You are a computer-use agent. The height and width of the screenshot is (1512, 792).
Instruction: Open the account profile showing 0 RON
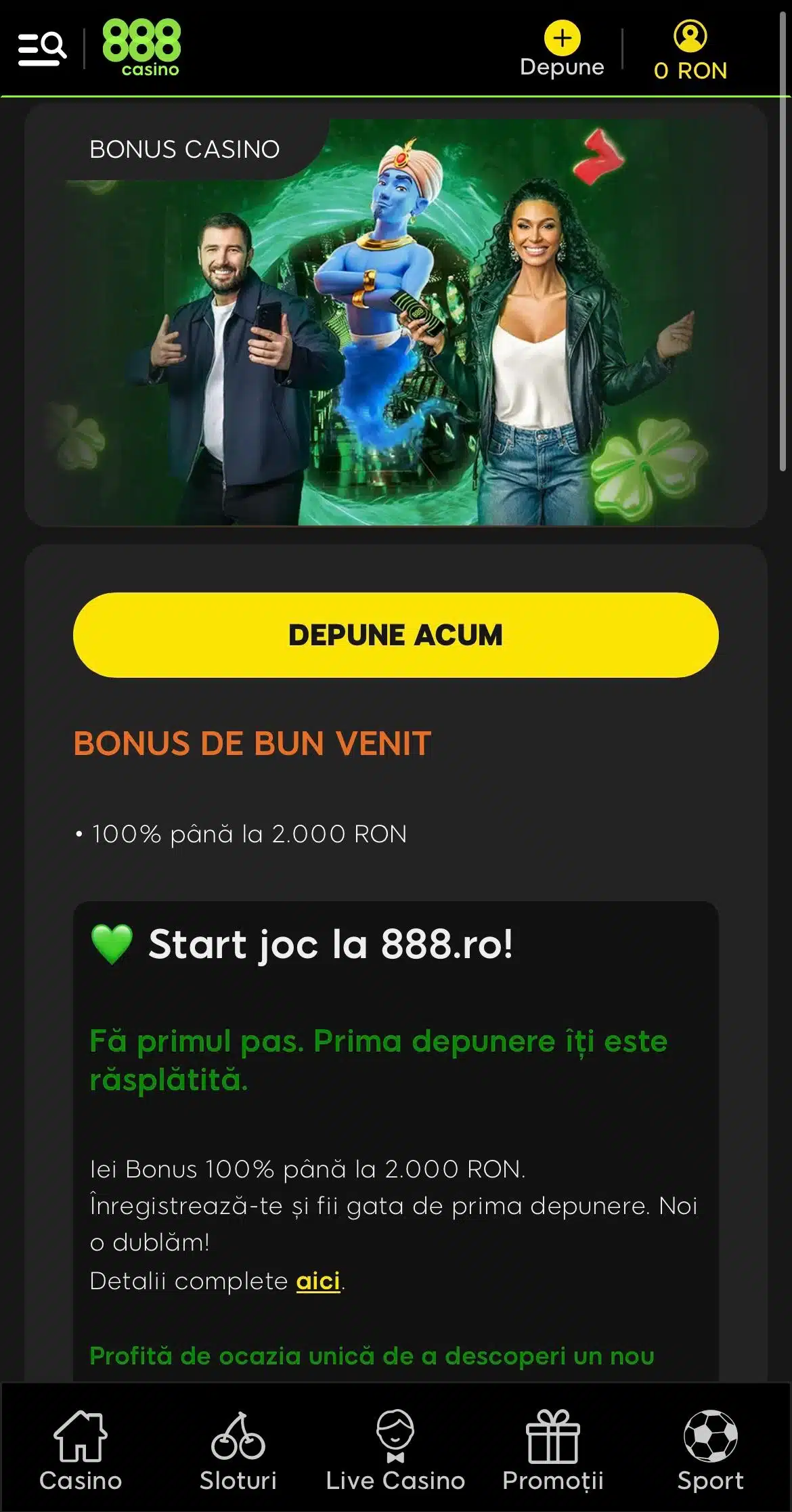click(690, 50)
